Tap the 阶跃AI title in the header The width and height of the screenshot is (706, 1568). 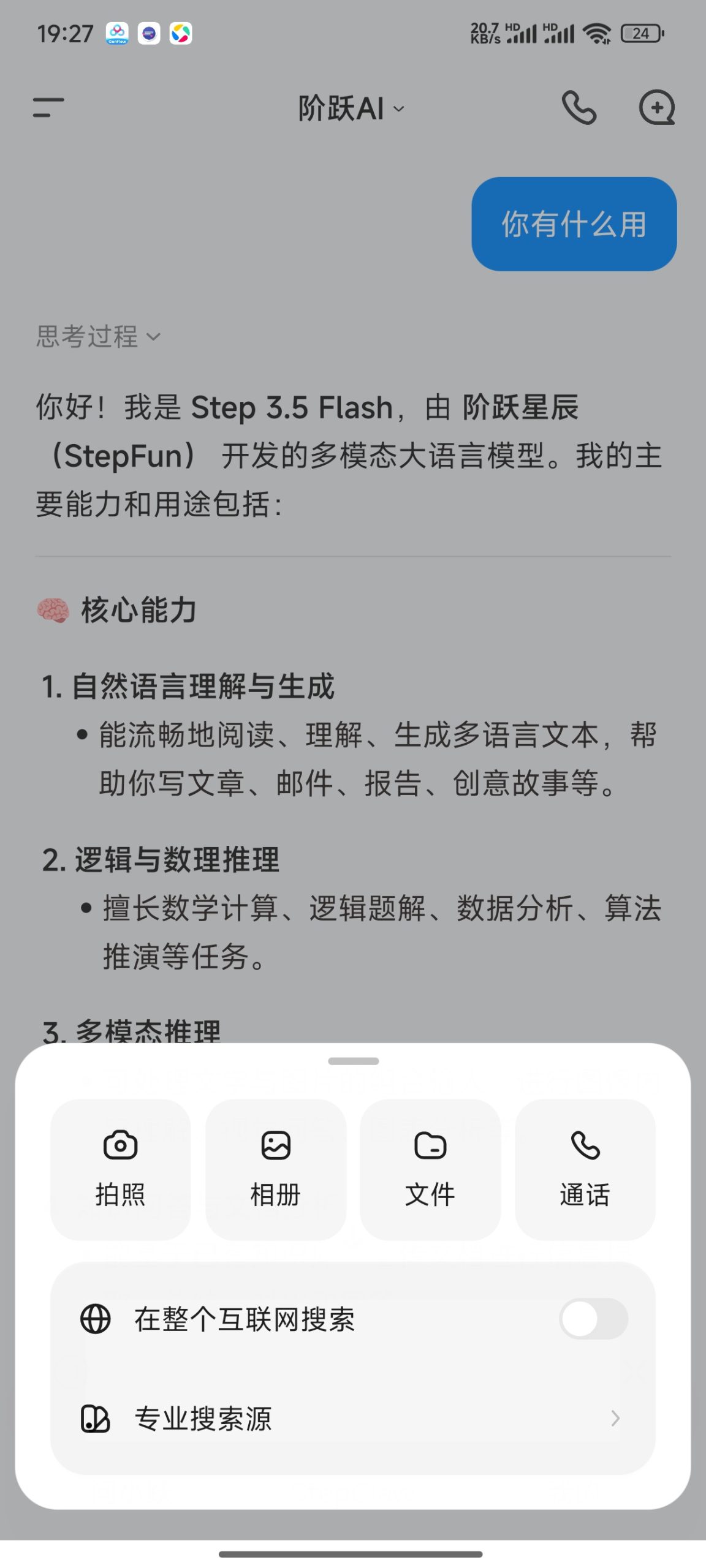(346, 108)
